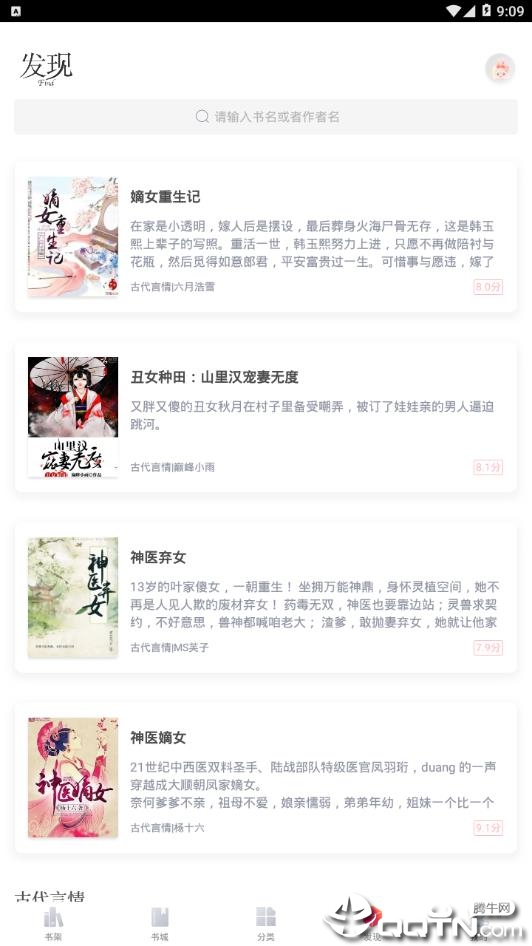Open the book 丑女种田:山里汉宠妻无度
Screen dimensions: 532x946
click(266, 417)
